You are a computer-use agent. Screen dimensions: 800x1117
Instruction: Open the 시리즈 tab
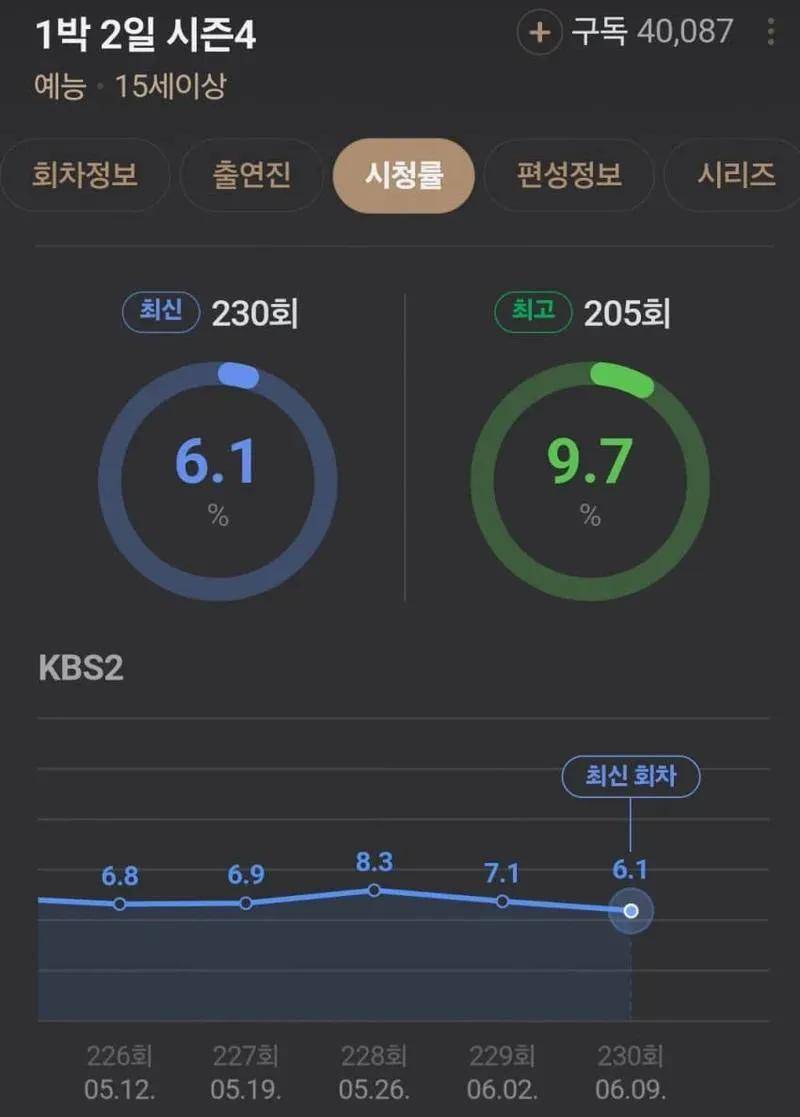(735, 176)
